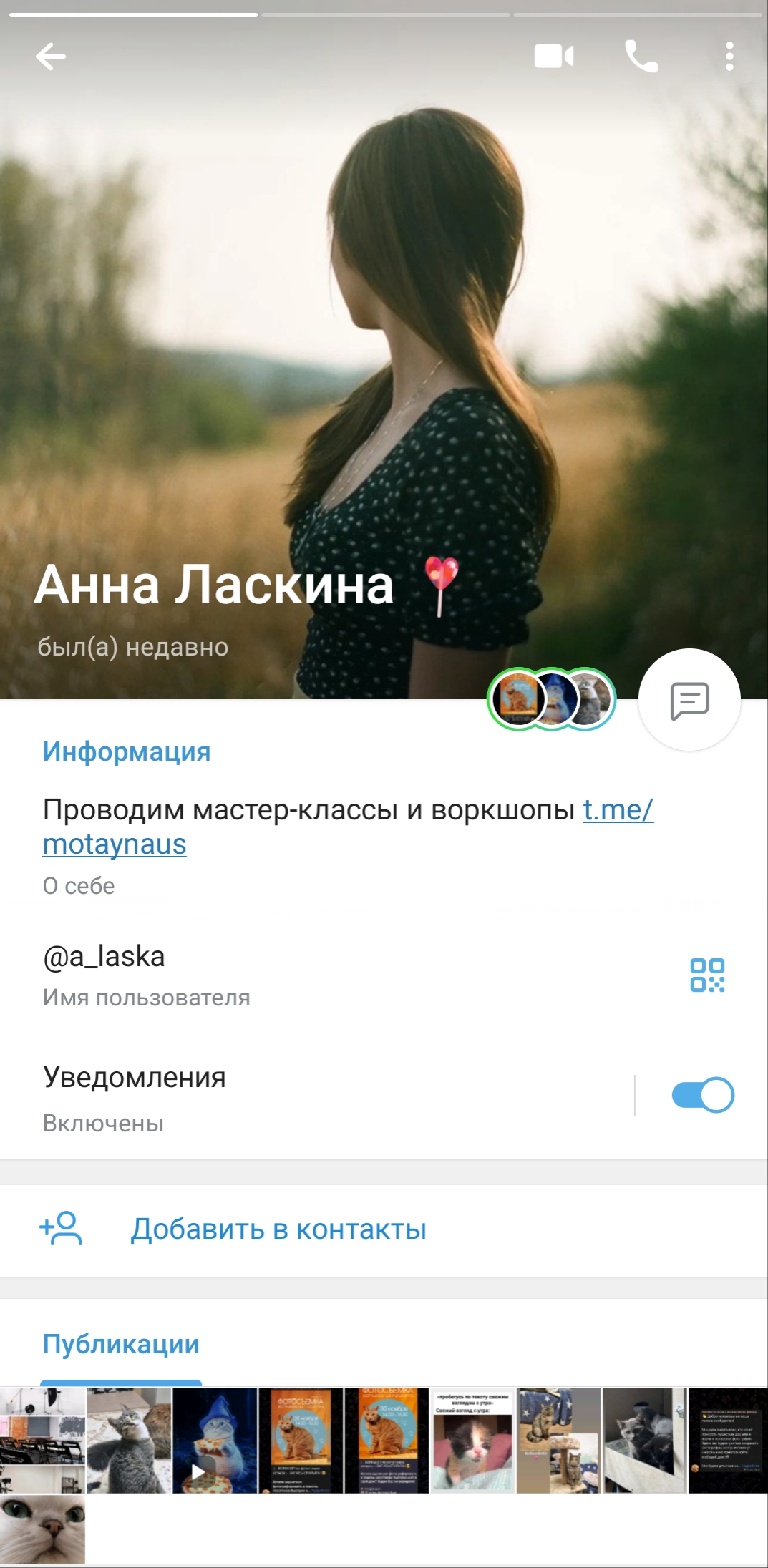This screenshot has width=768, height=1568.
Task: Select the Публикации tab
Action: pyautogui.click(x=121, y=1344)
